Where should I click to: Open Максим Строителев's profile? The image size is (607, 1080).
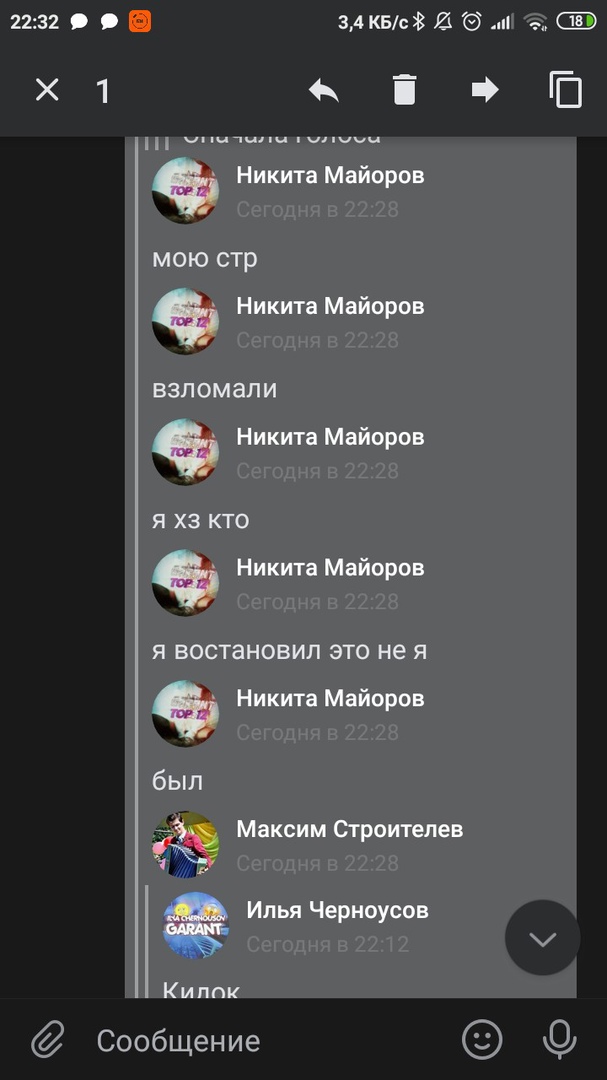pyautogui.click(x=185, y=844)
